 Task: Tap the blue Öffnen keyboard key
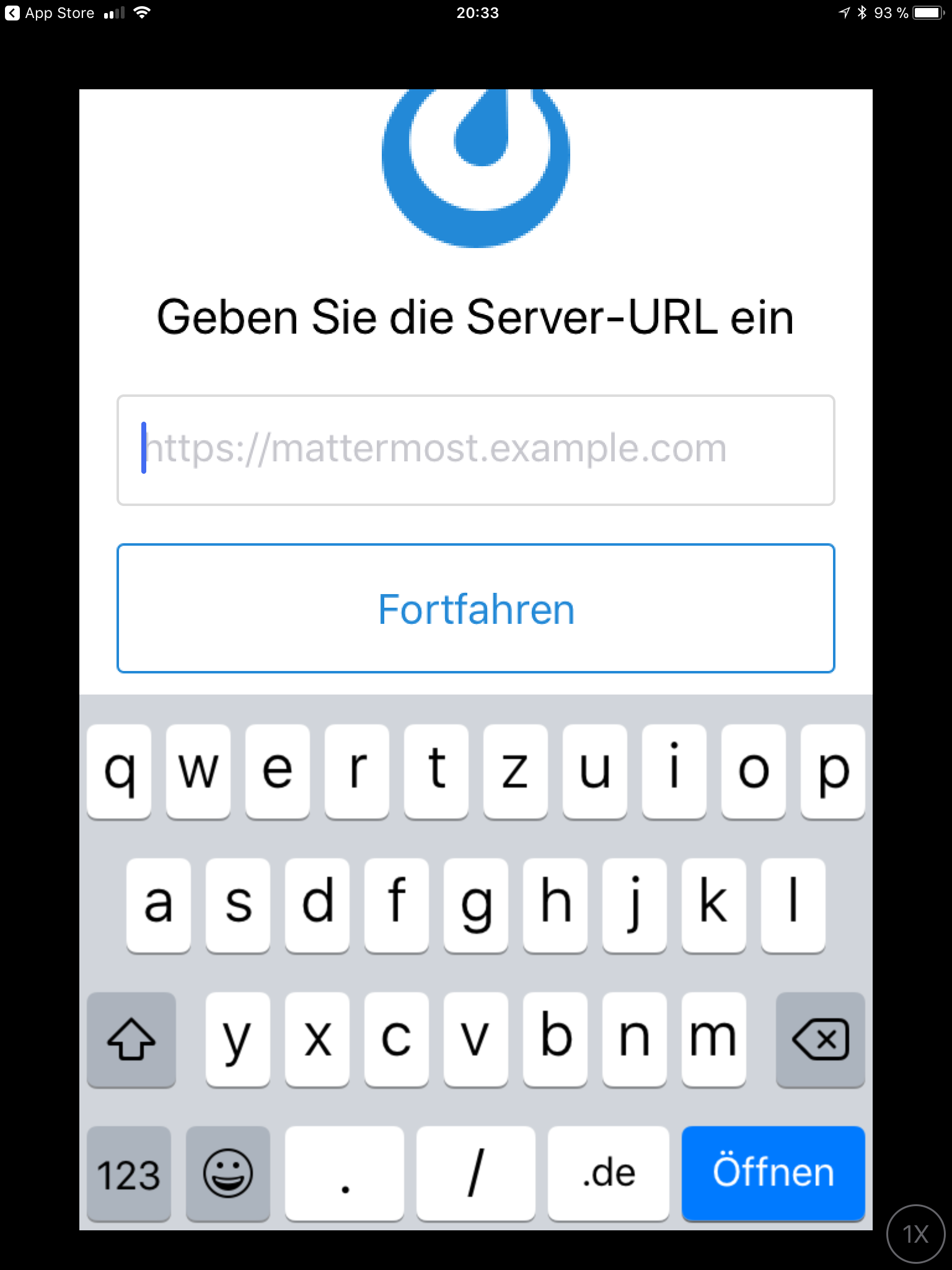pos(773,1173)
